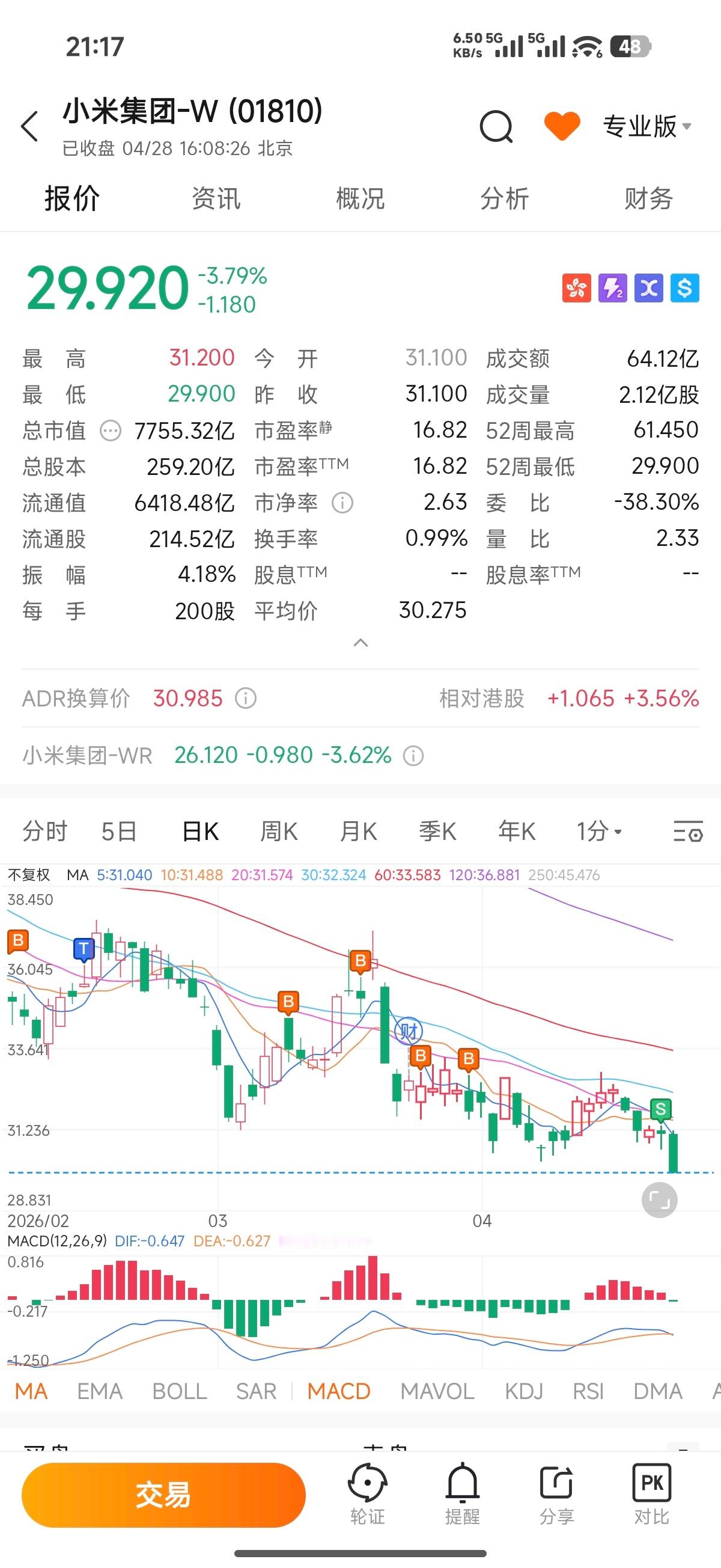Screen dimensions: 721x1568
Task: Tap the orange 交易 button
Action: pyautogui.click(x=163, y=1495)
